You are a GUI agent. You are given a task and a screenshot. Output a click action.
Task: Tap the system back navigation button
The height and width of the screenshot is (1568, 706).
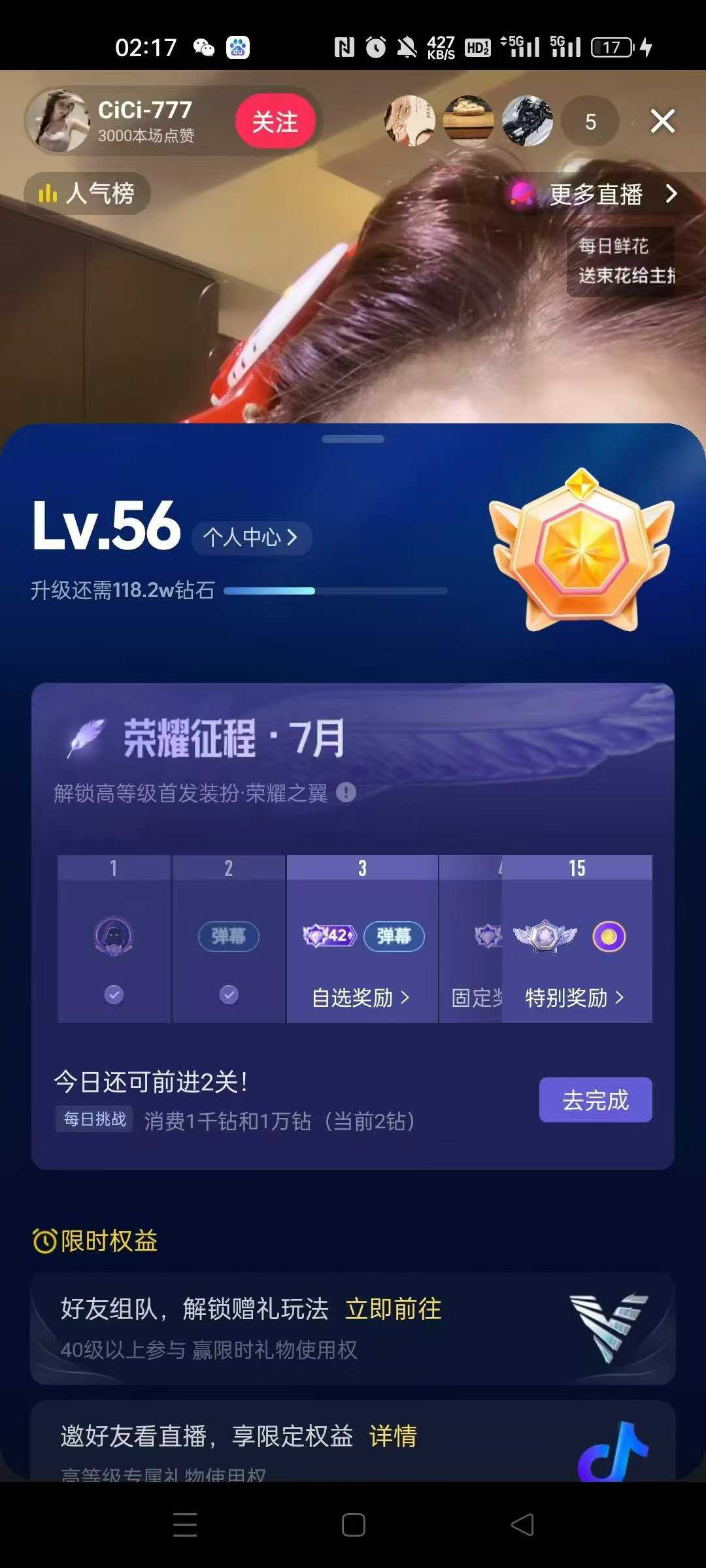(522, 1525)
